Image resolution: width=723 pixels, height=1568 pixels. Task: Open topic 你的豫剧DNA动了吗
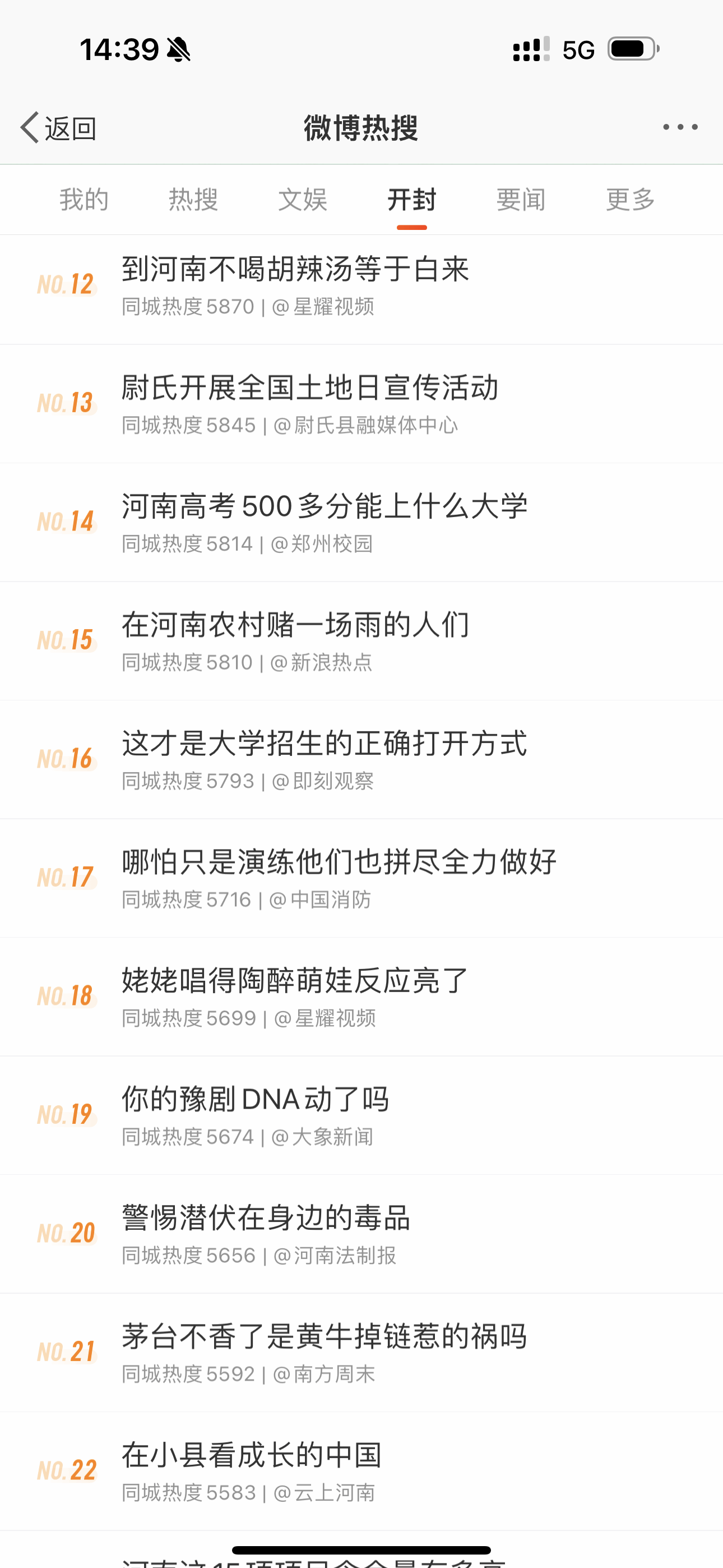pos(361,1116)
